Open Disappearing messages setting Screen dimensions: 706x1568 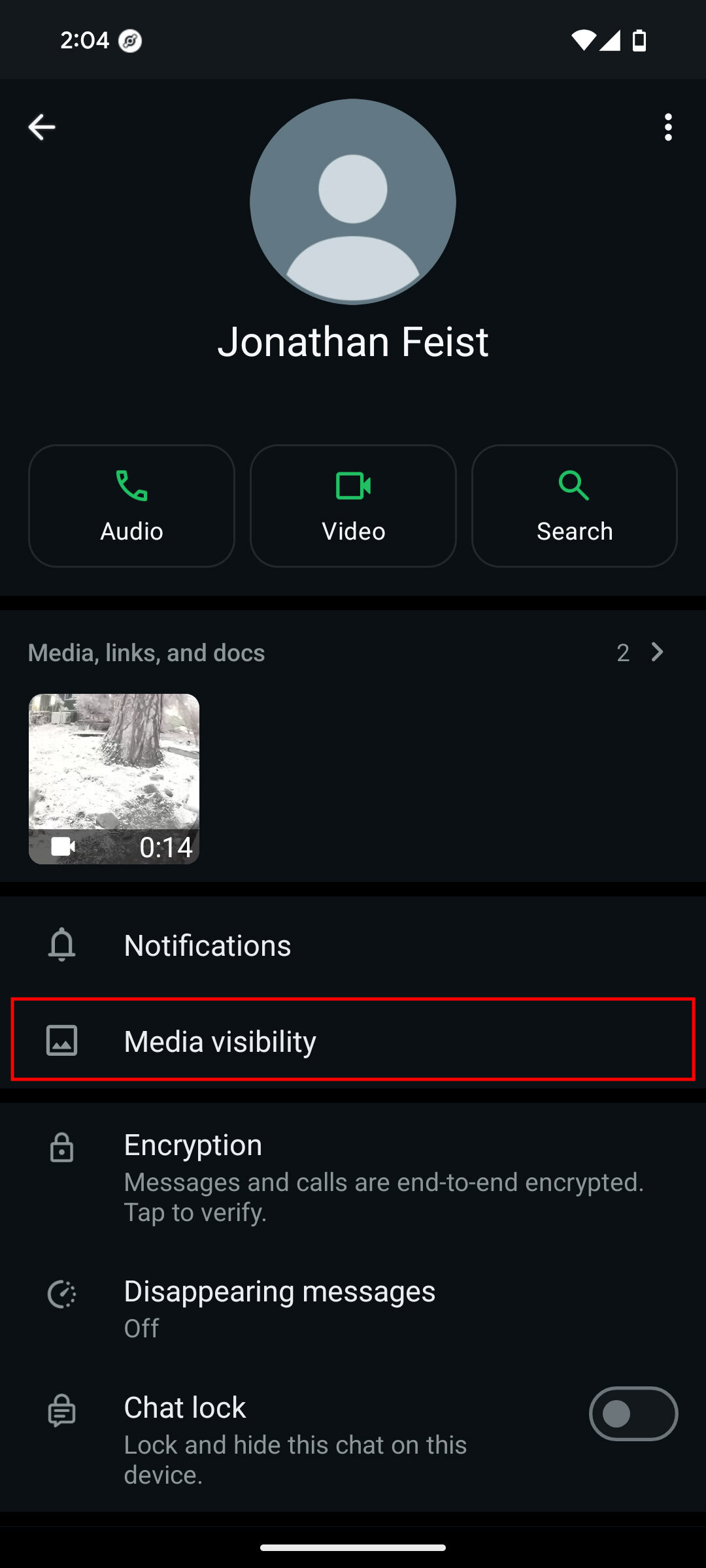353,1309
